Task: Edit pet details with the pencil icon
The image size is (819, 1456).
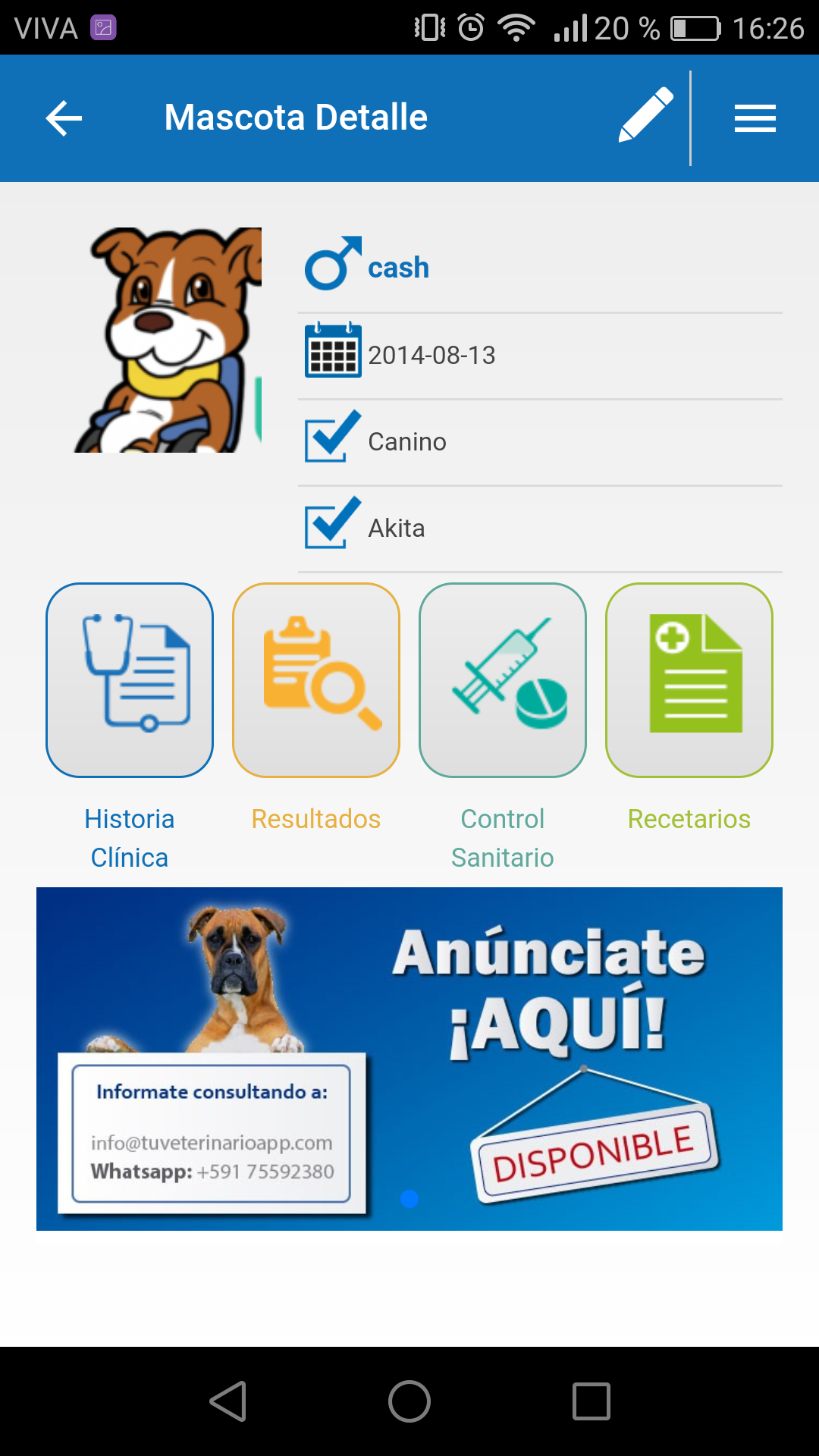Action: [x=645, y=115]
